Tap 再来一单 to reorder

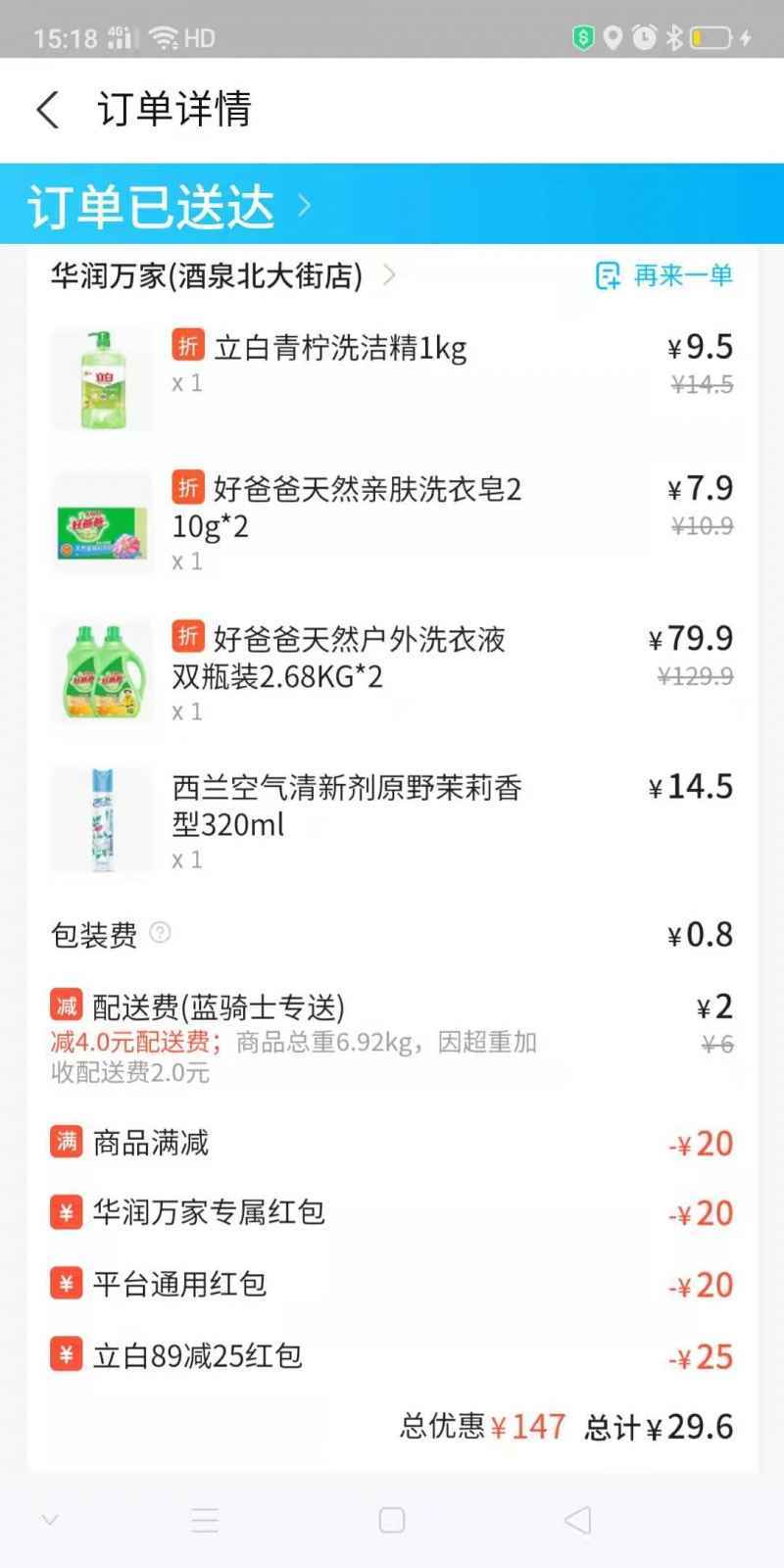point(664,275)
